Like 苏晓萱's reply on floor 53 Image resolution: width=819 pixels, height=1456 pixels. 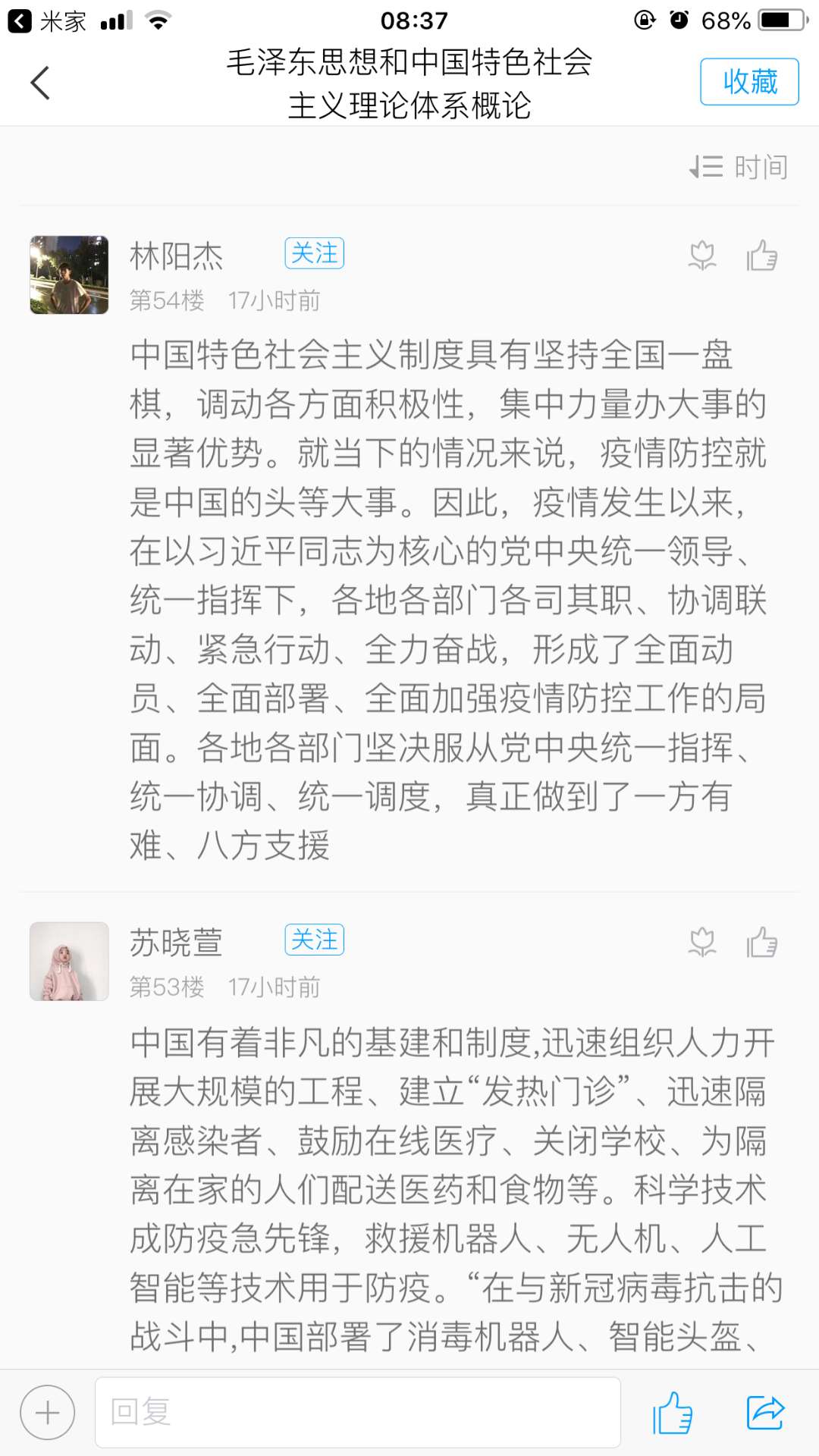point(762,943)
